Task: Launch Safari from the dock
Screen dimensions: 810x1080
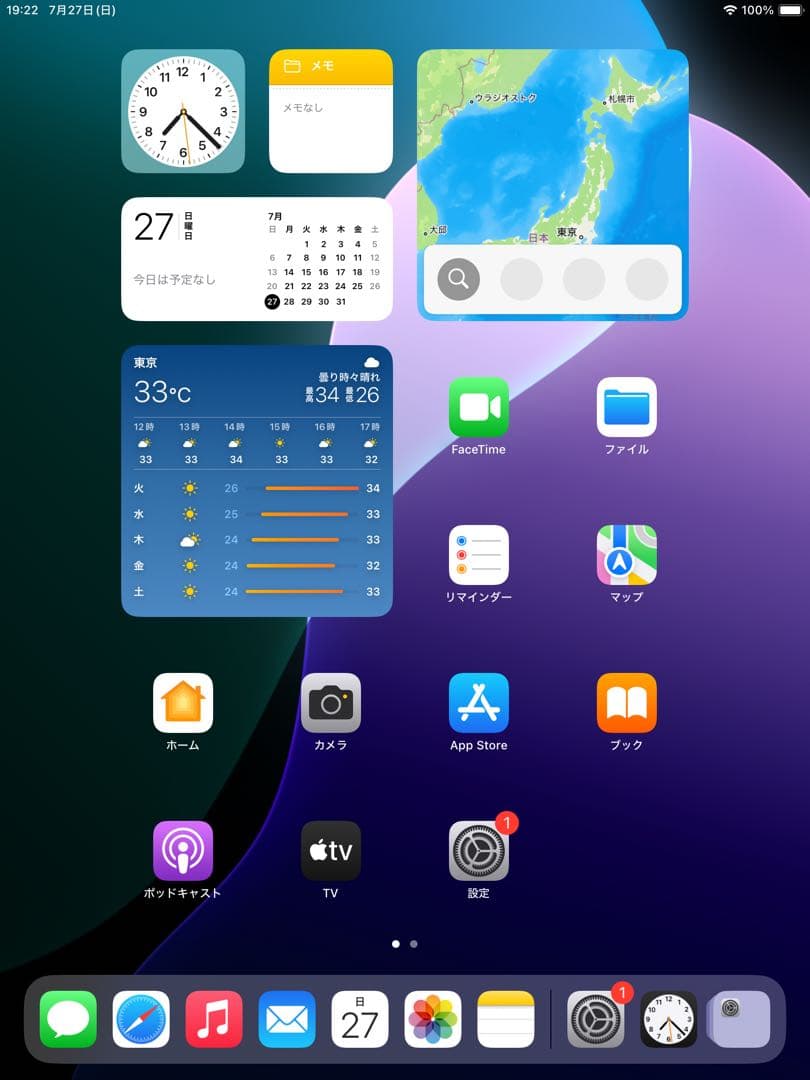Action: [141, 1019]
